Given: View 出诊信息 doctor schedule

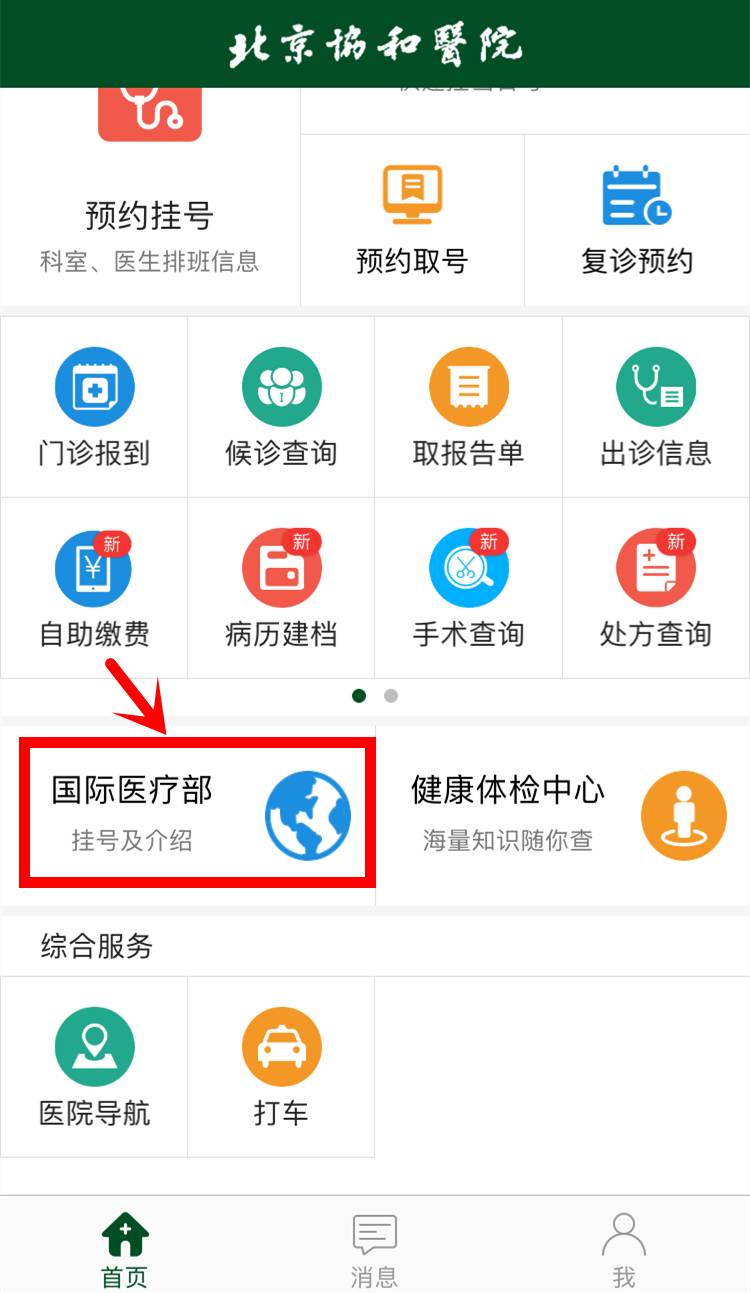Looking at the screenshot, I should [655, 408].
